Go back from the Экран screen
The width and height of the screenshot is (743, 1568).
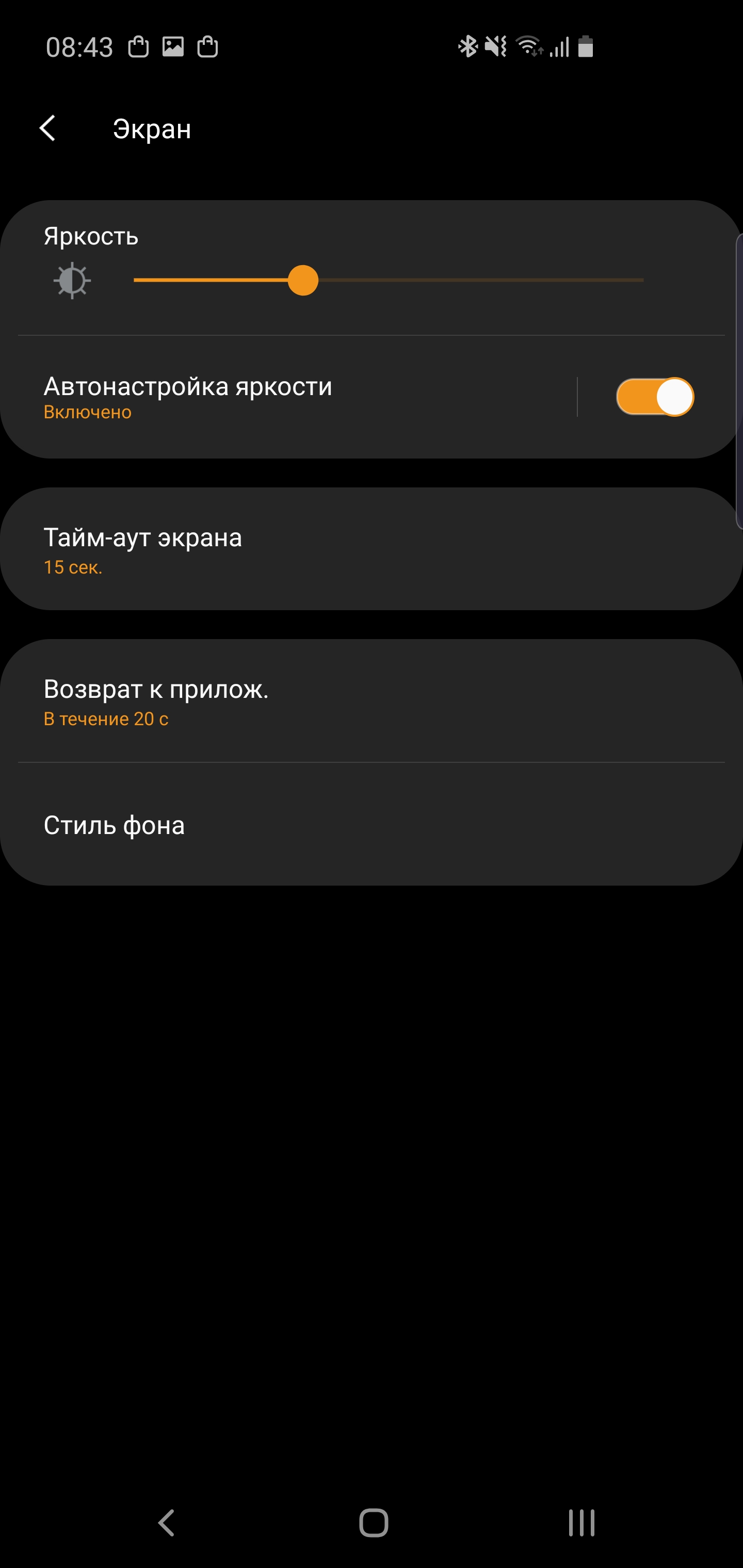tap(47, 128)
